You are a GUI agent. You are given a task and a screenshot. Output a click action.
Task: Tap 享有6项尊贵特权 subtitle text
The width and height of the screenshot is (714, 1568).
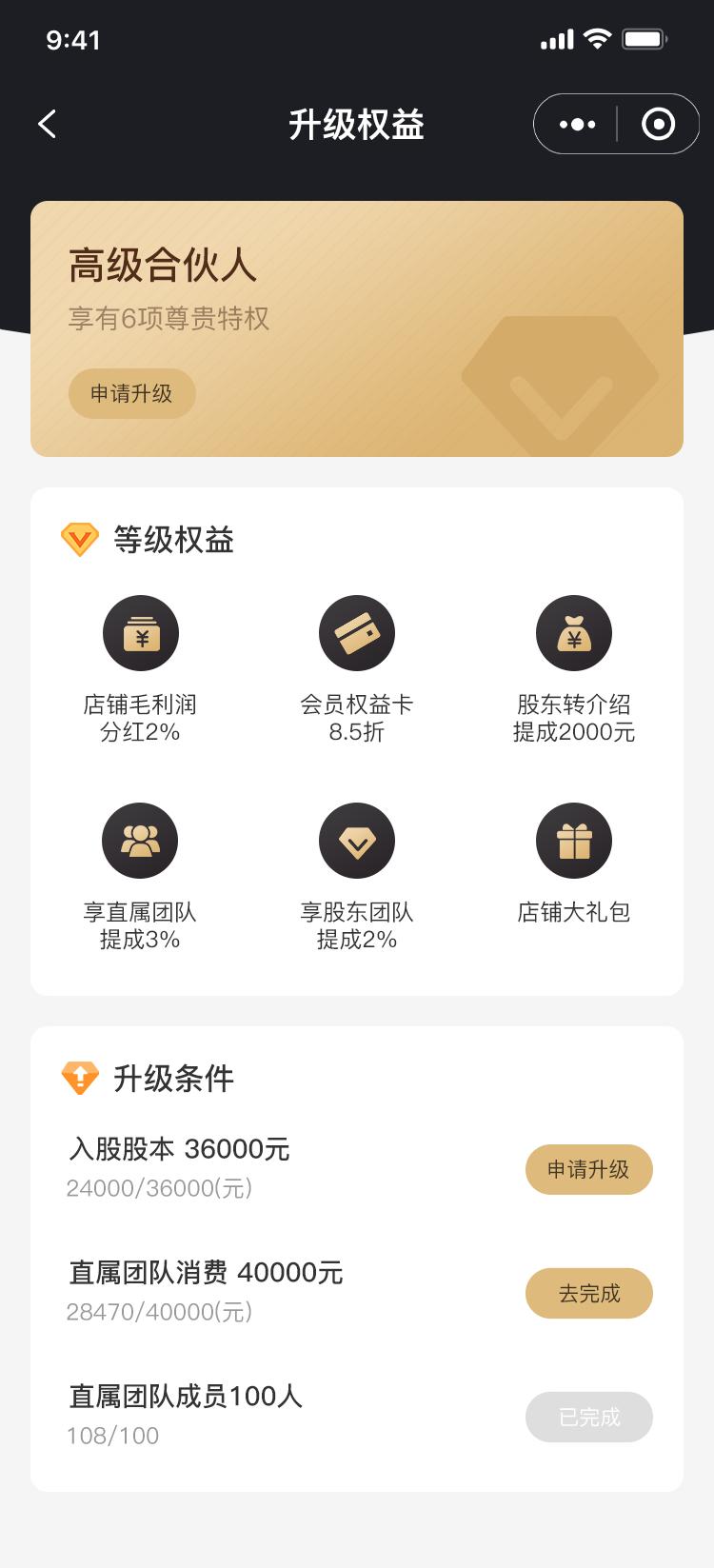[x=168, y=320]
